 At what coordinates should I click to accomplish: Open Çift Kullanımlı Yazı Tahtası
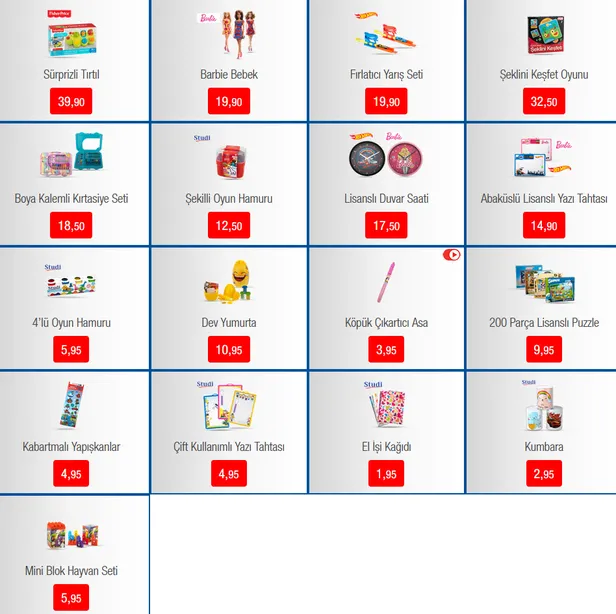[229, 432]
